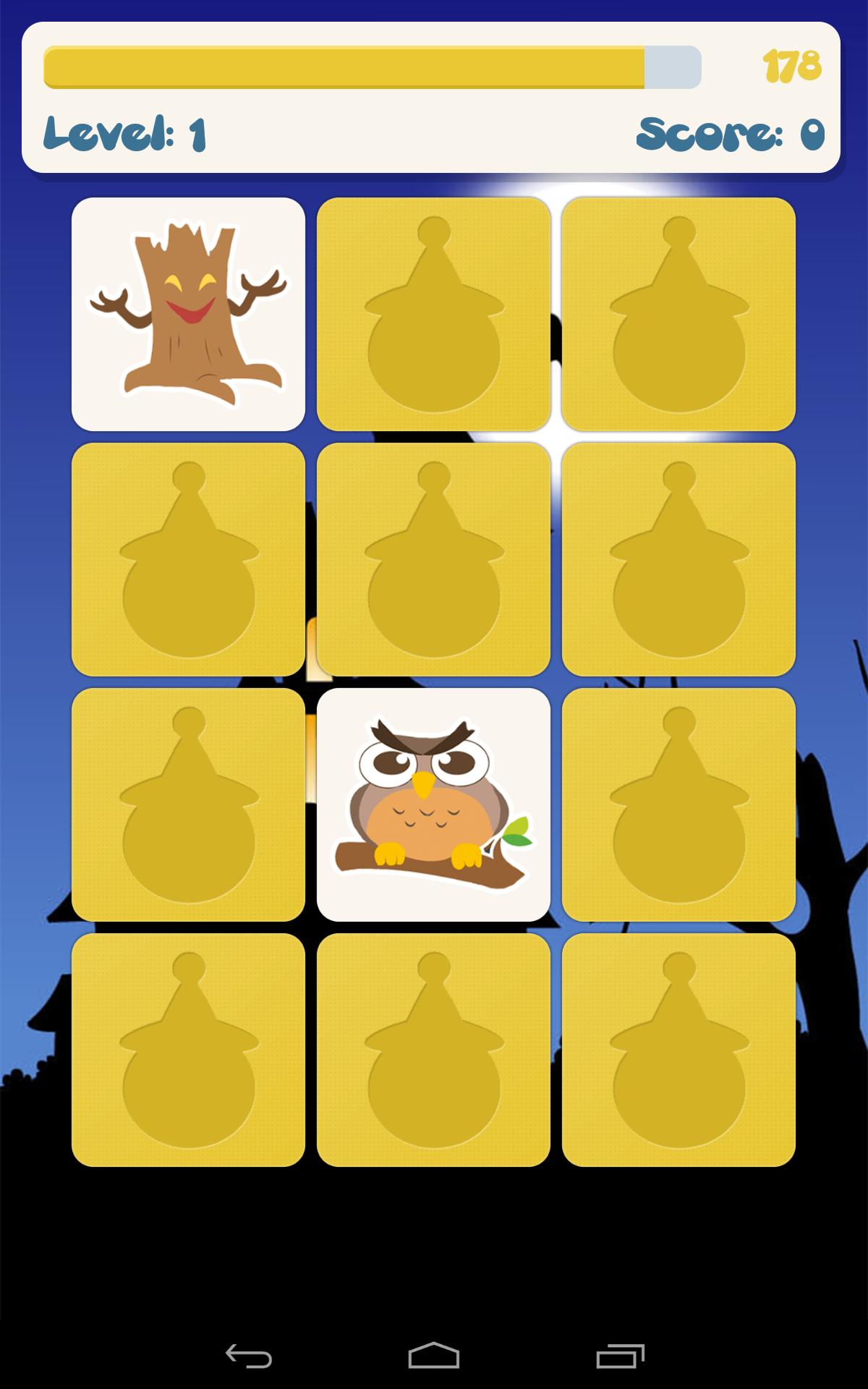Flip the hidden card directly beneath the tree stump
Image resolution: width=868 pixels, height=1389 pixels.
[188, 559]
